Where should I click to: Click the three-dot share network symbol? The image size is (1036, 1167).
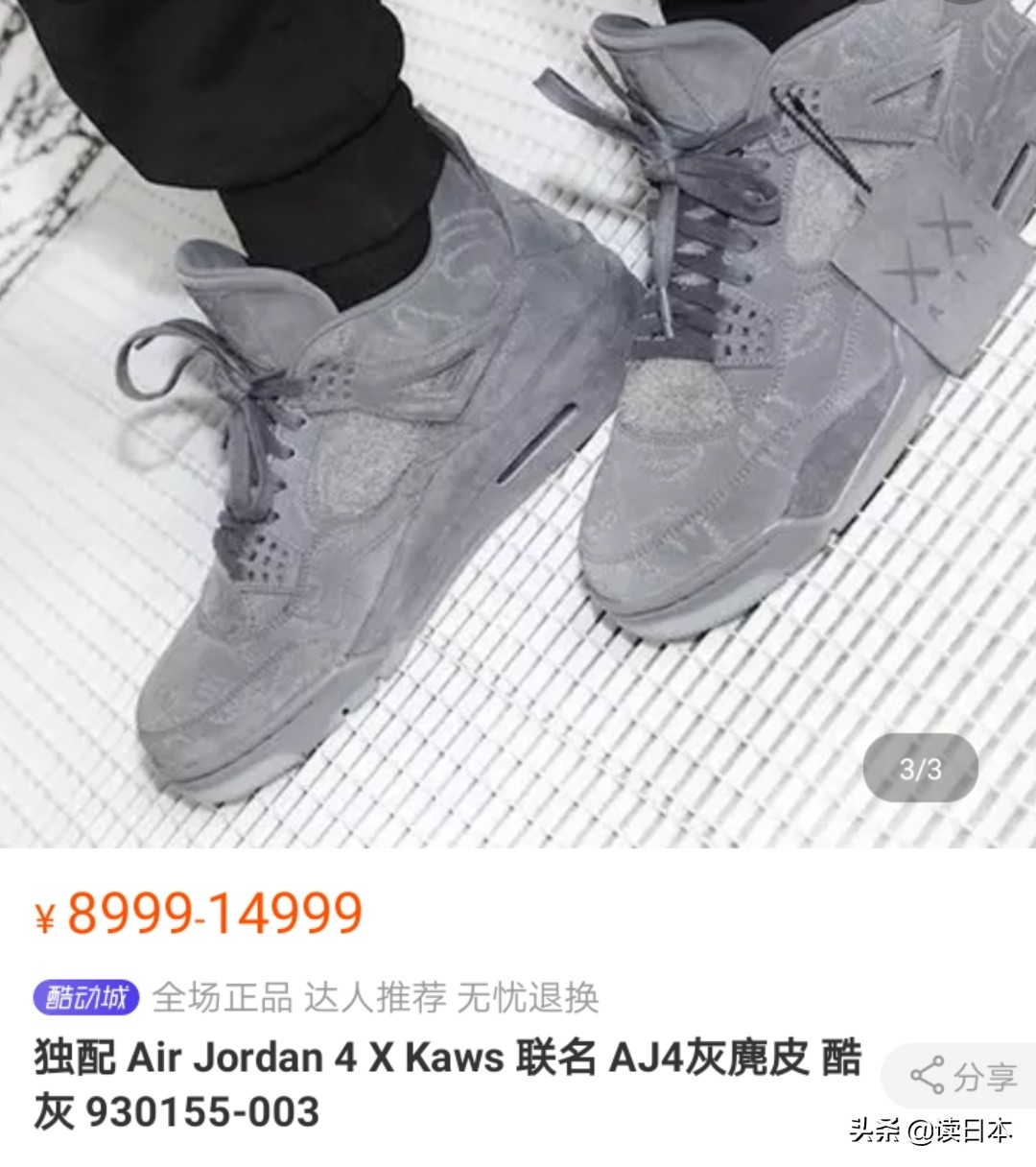click(x=929, y=1077)
